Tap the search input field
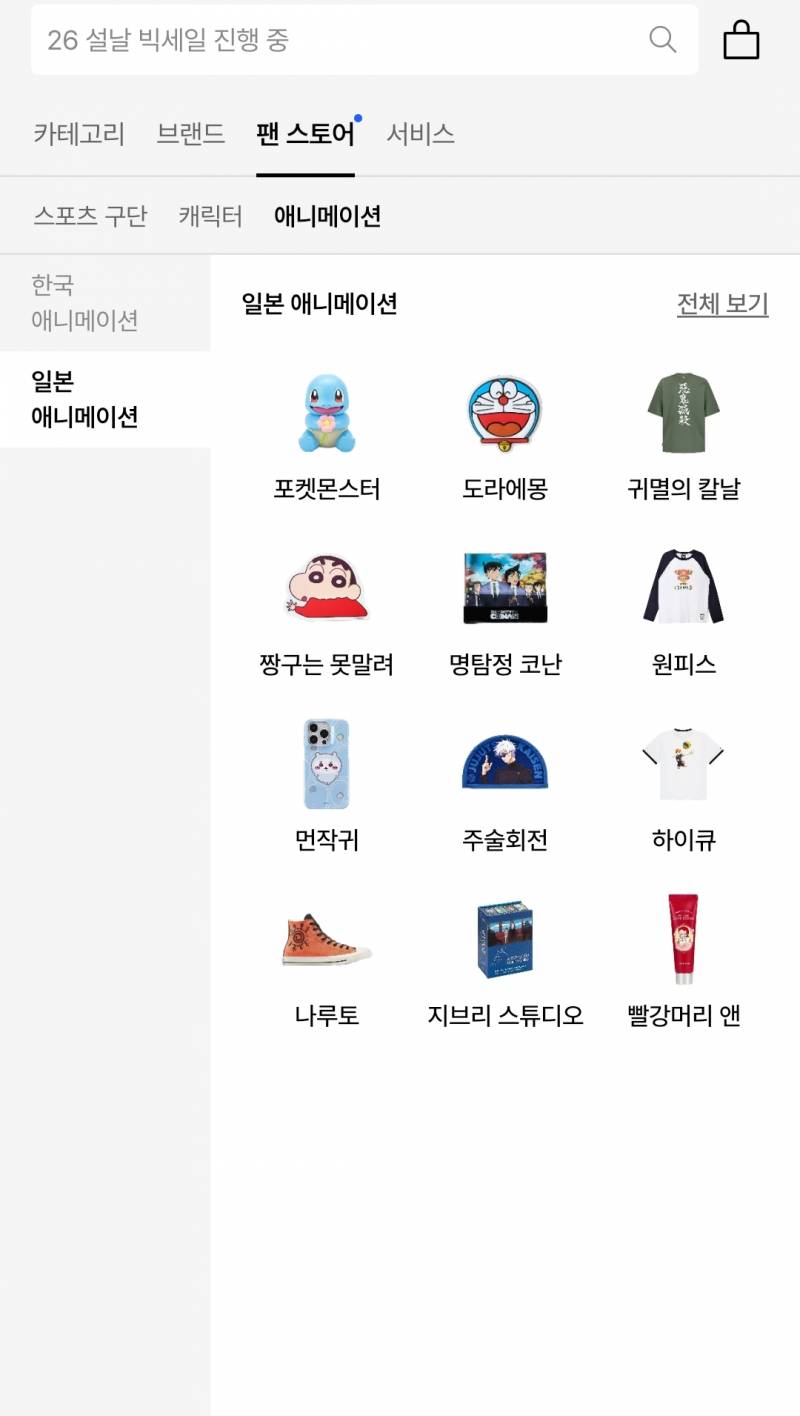Viewport: 800px width, 1416px height. pos(300,40)
